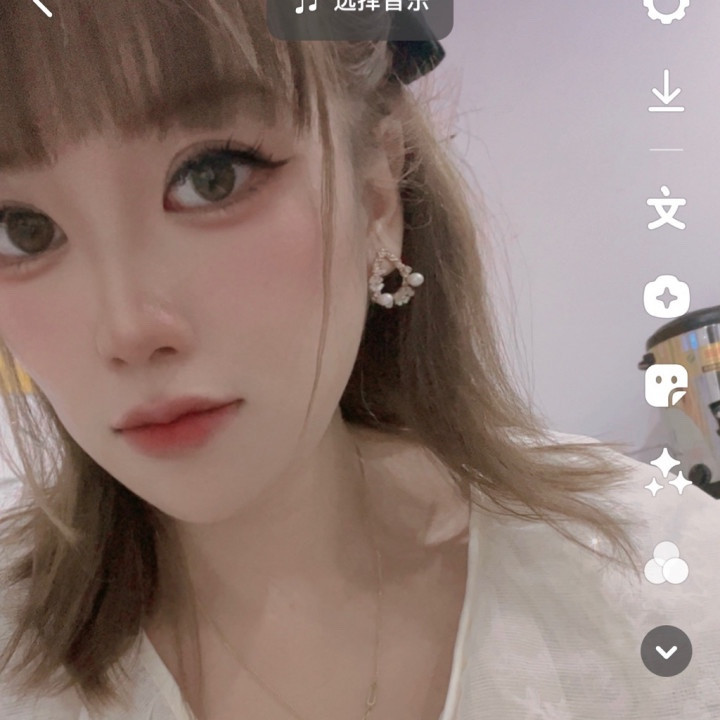
Task: Open the three-circle filters icon
Action: tap(666, 563)
